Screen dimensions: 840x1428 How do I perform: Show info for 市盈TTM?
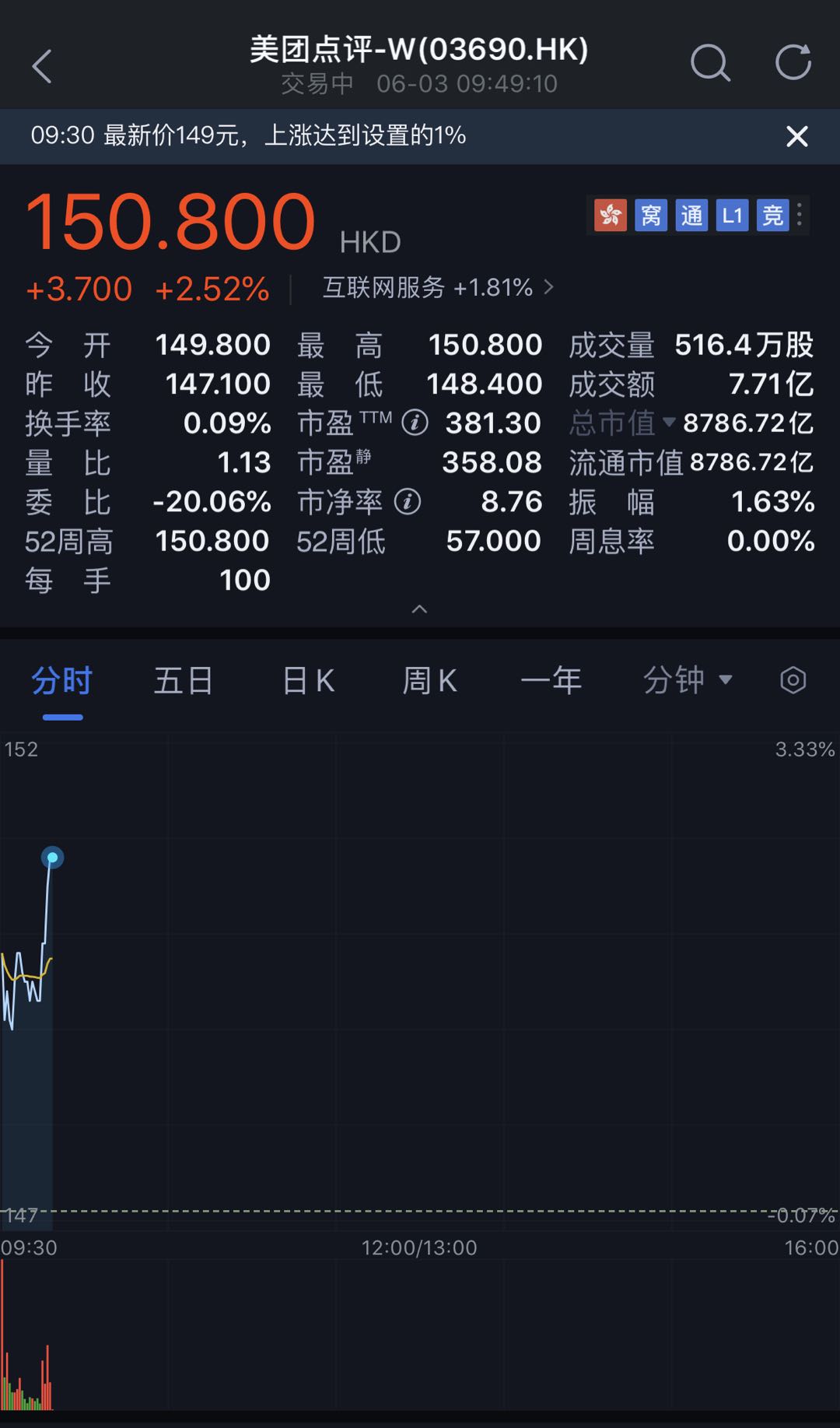[x=415, y=423]
